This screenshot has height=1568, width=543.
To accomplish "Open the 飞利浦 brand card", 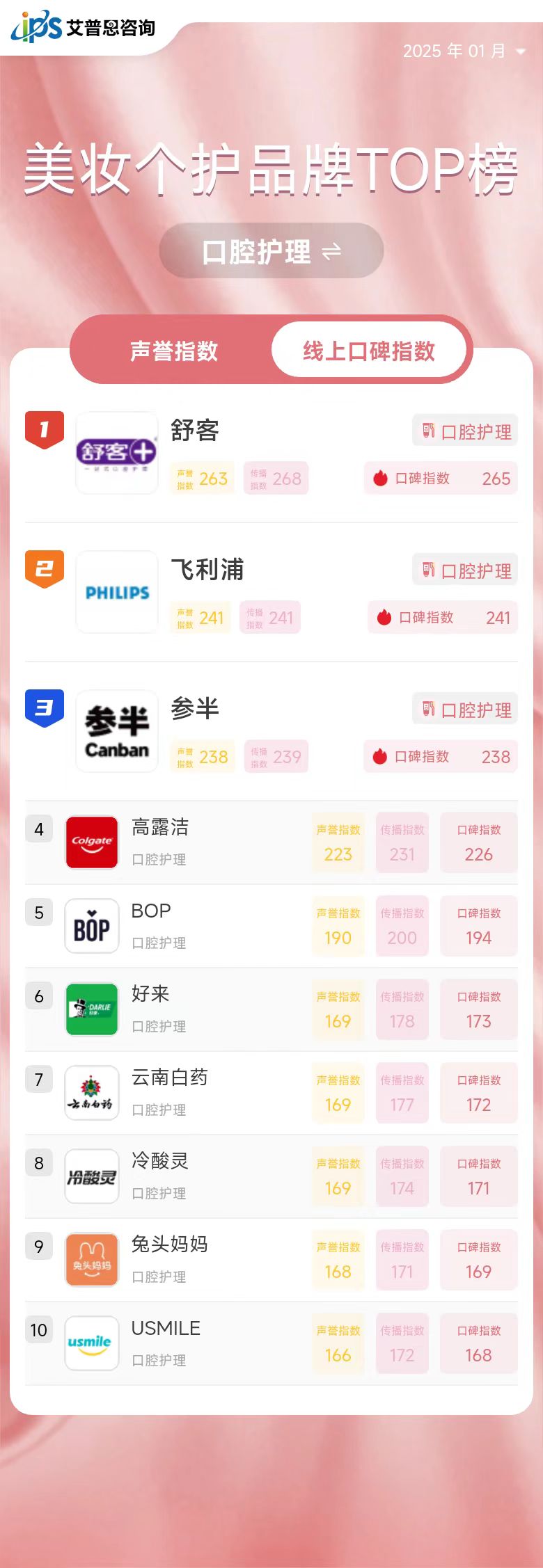I will (271, 593).
